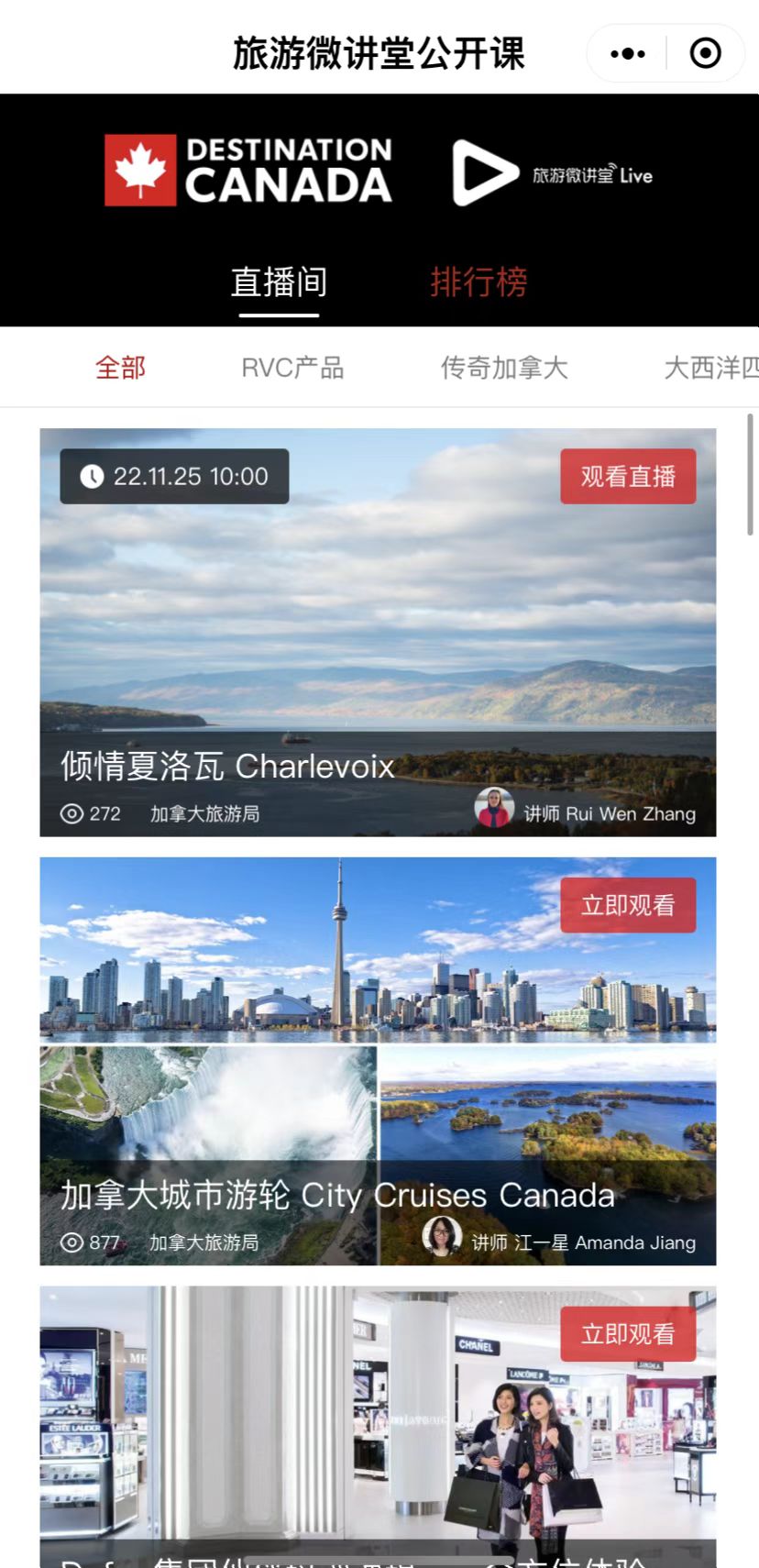The height and width of the screenshot is (1568, 759).
Task: Select the 全部 category filter
Action: tap(120, 368)
